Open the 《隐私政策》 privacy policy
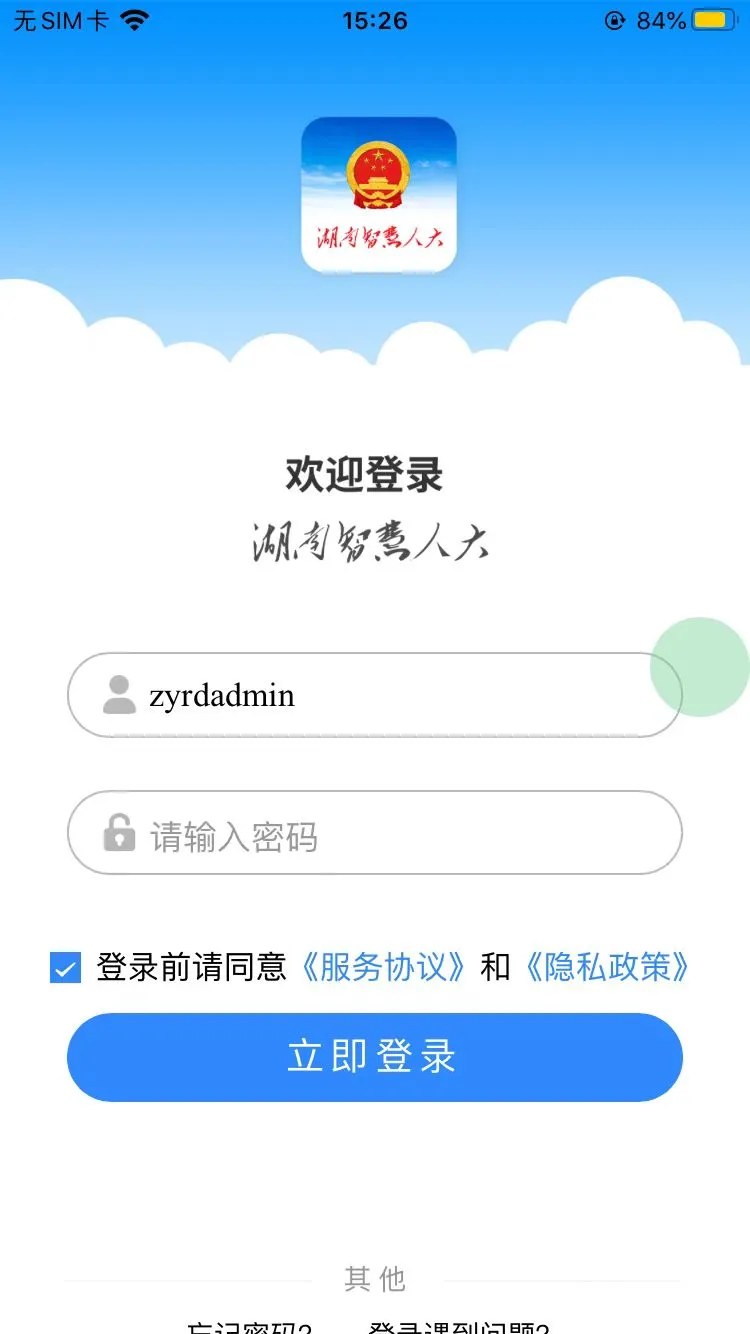The height and width of the screenshot is (1334, 750). click(x=607, y=967)
